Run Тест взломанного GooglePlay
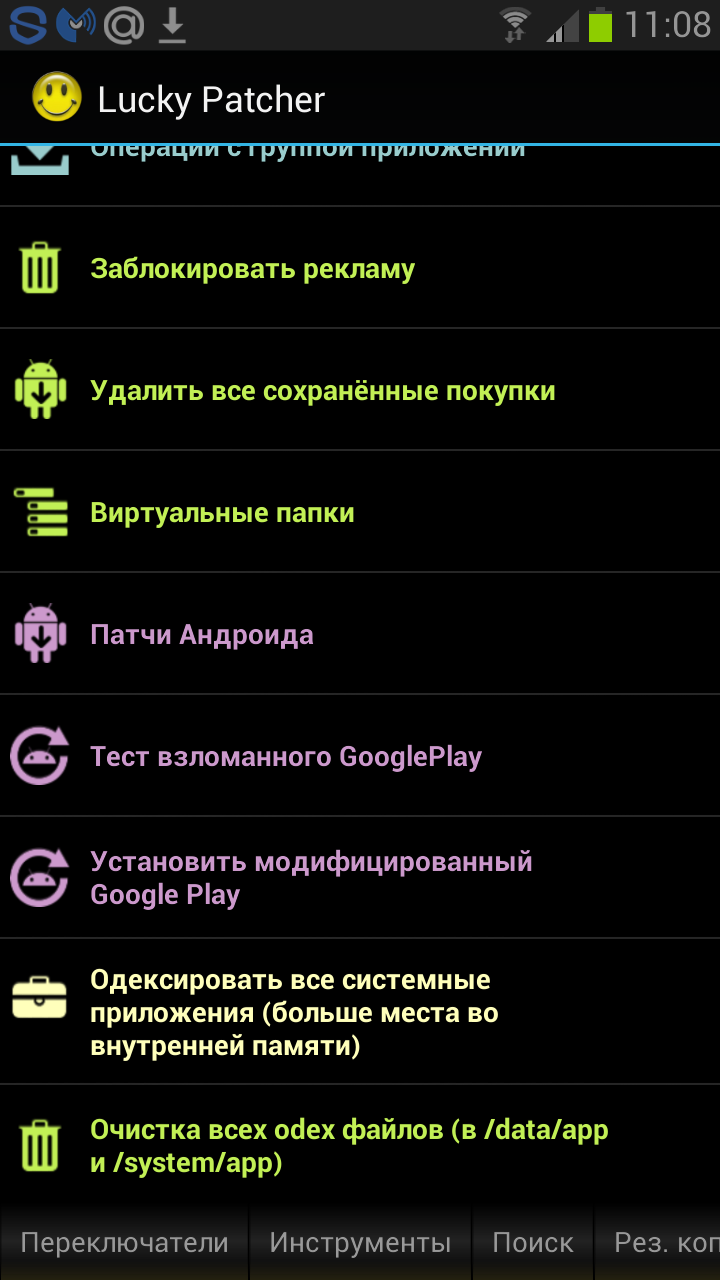720x1280 pixels. coord(360,756)
